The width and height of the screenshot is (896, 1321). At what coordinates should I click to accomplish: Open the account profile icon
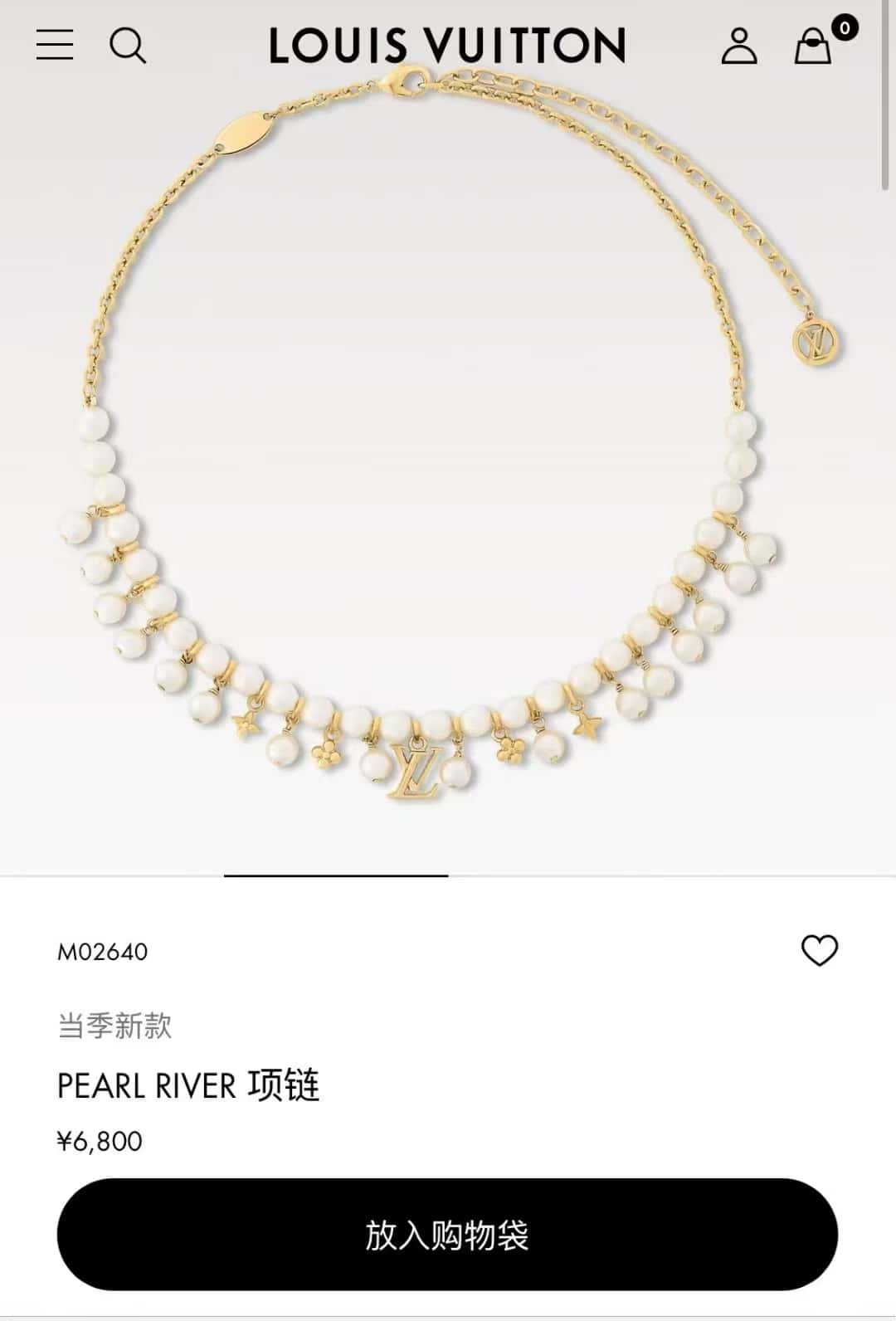point(738,46)
